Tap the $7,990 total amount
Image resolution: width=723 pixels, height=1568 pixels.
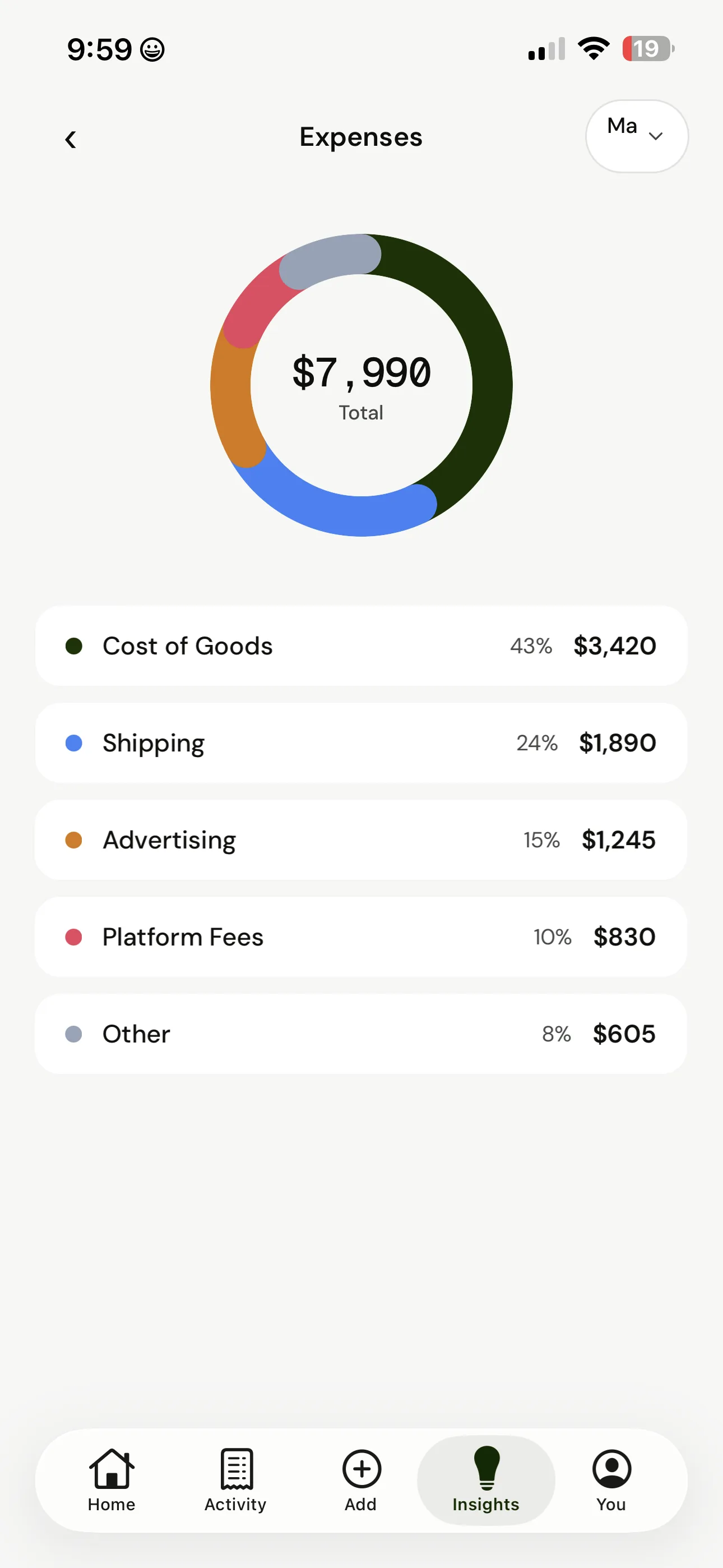(361, 373)
